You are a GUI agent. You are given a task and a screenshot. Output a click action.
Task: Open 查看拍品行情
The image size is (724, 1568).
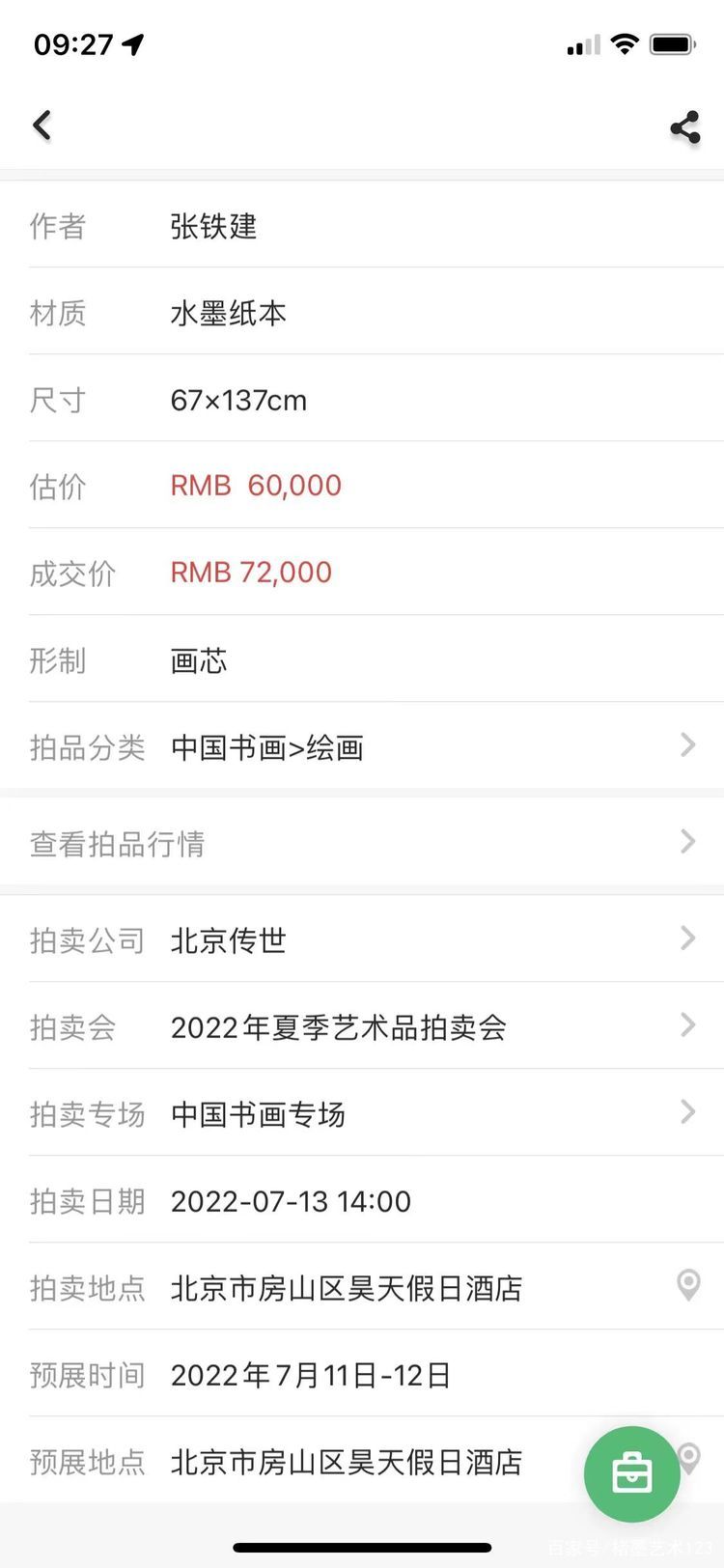click(362, 842)
